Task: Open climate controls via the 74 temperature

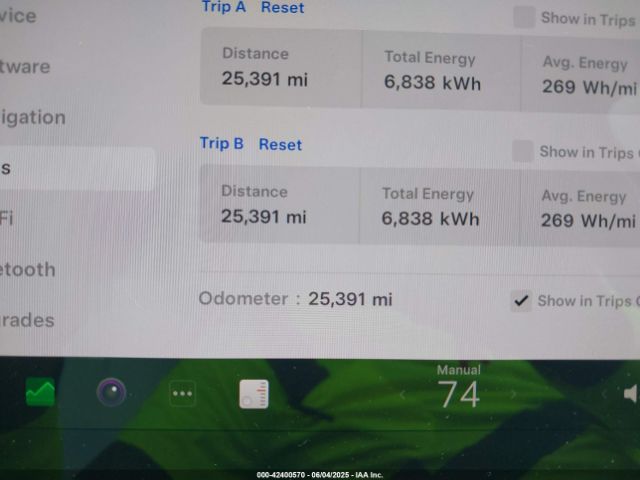Action: (x=459, y=394)
